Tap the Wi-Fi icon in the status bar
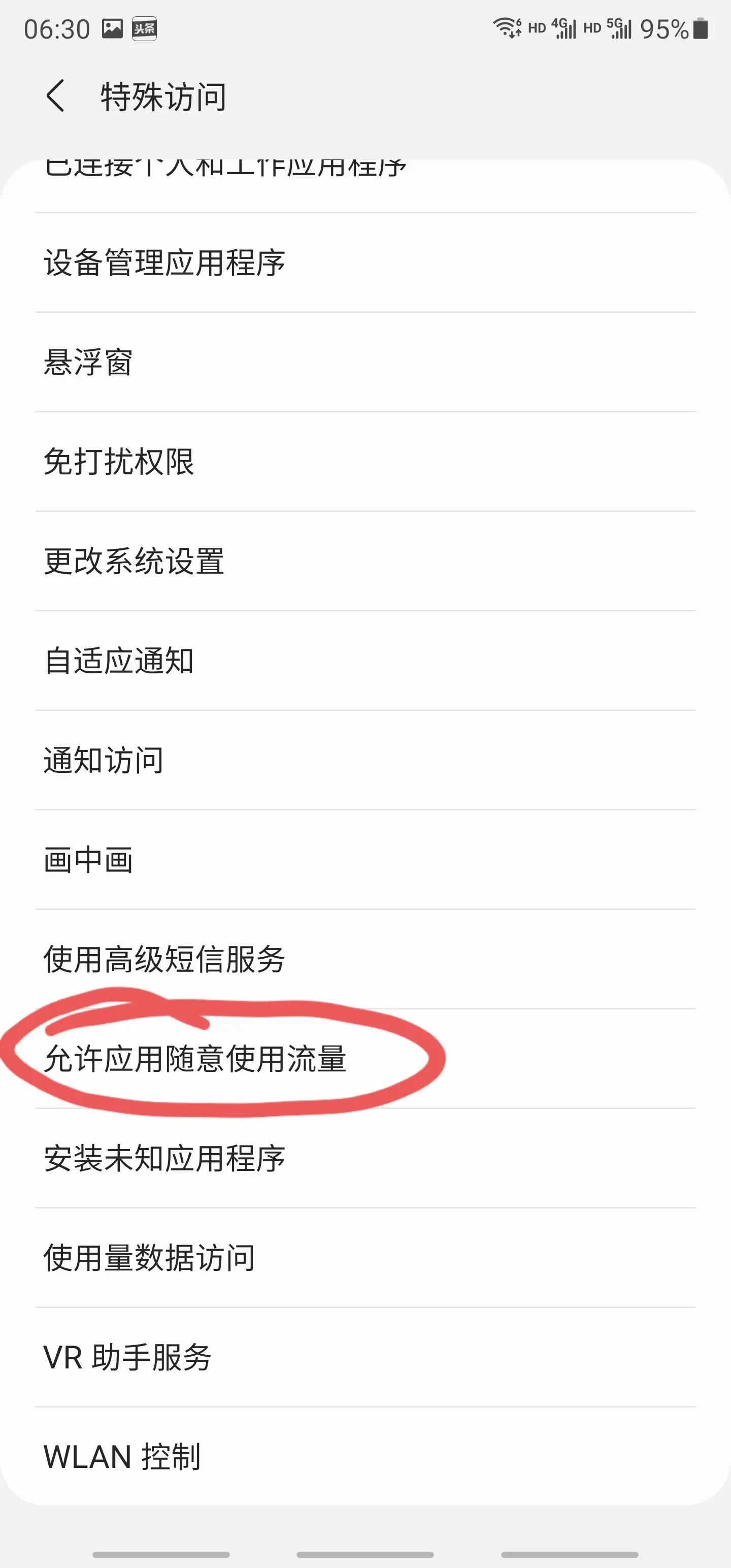The width and height of the screenshot is (731, 1568). [507, 27]
